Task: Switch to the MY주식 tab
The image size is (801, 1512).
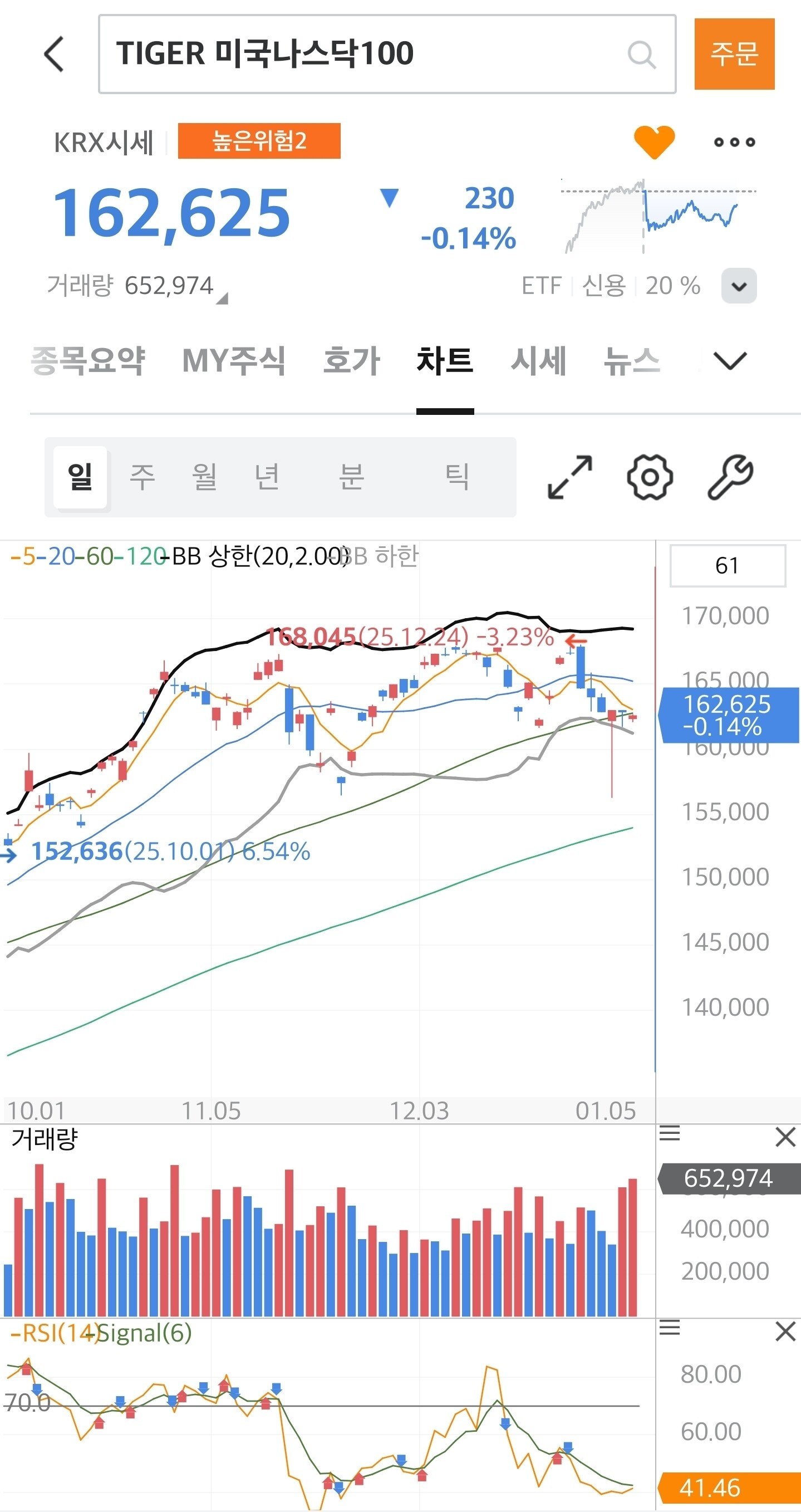Action: click(x=234, y=360)
